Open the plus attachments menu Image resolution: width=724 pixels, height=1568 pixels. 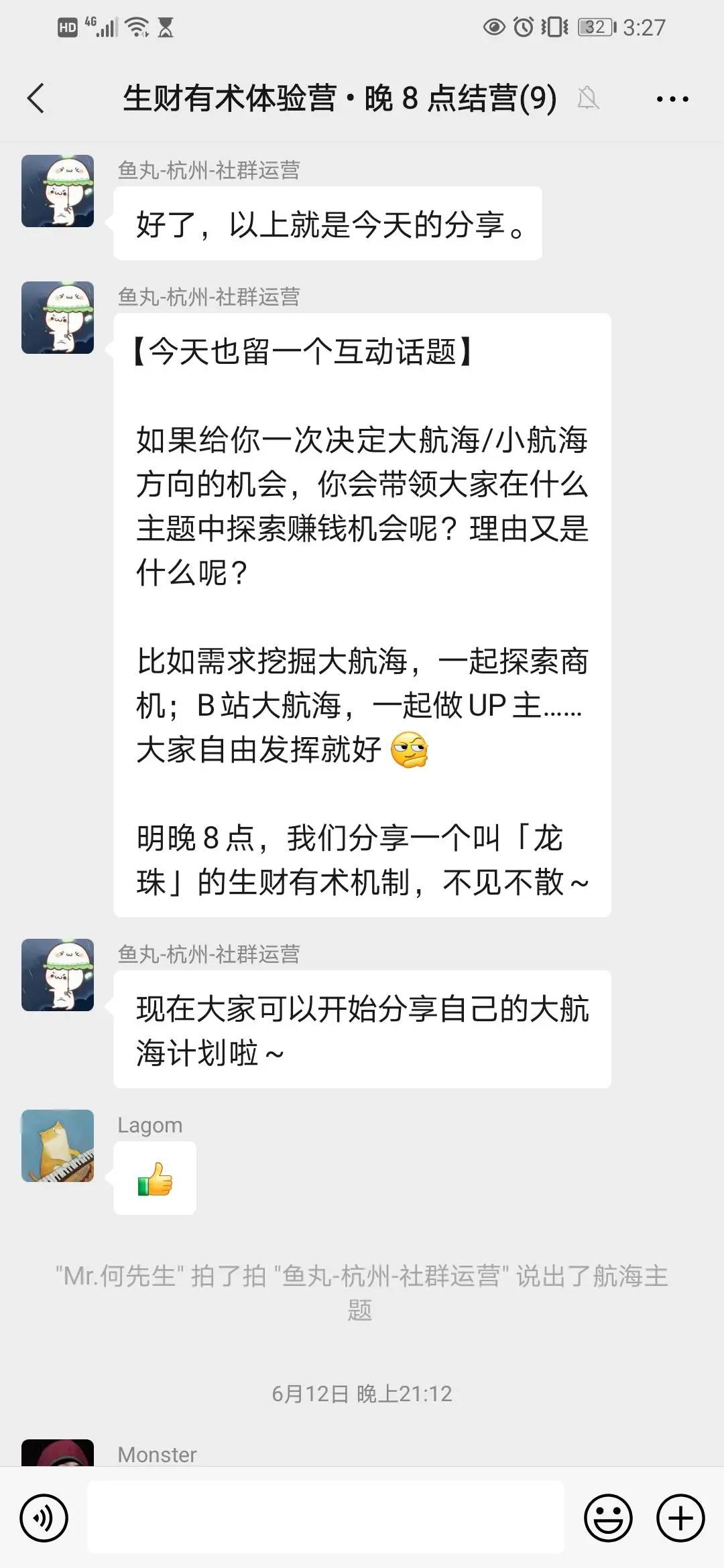680,1518
